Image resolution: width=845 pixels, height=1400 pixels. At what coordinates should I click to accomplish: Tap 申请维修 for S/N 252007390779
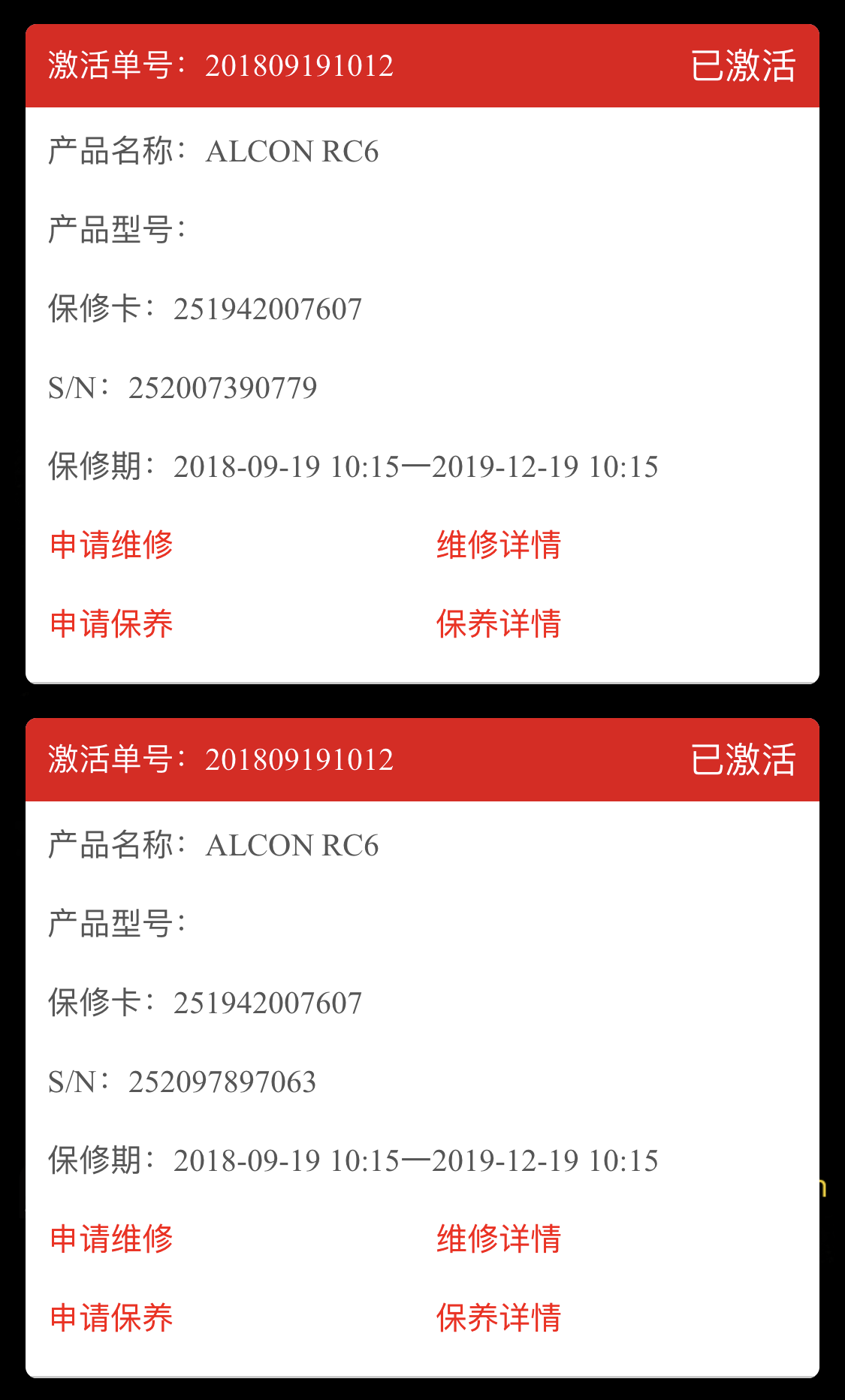[111, 545]
